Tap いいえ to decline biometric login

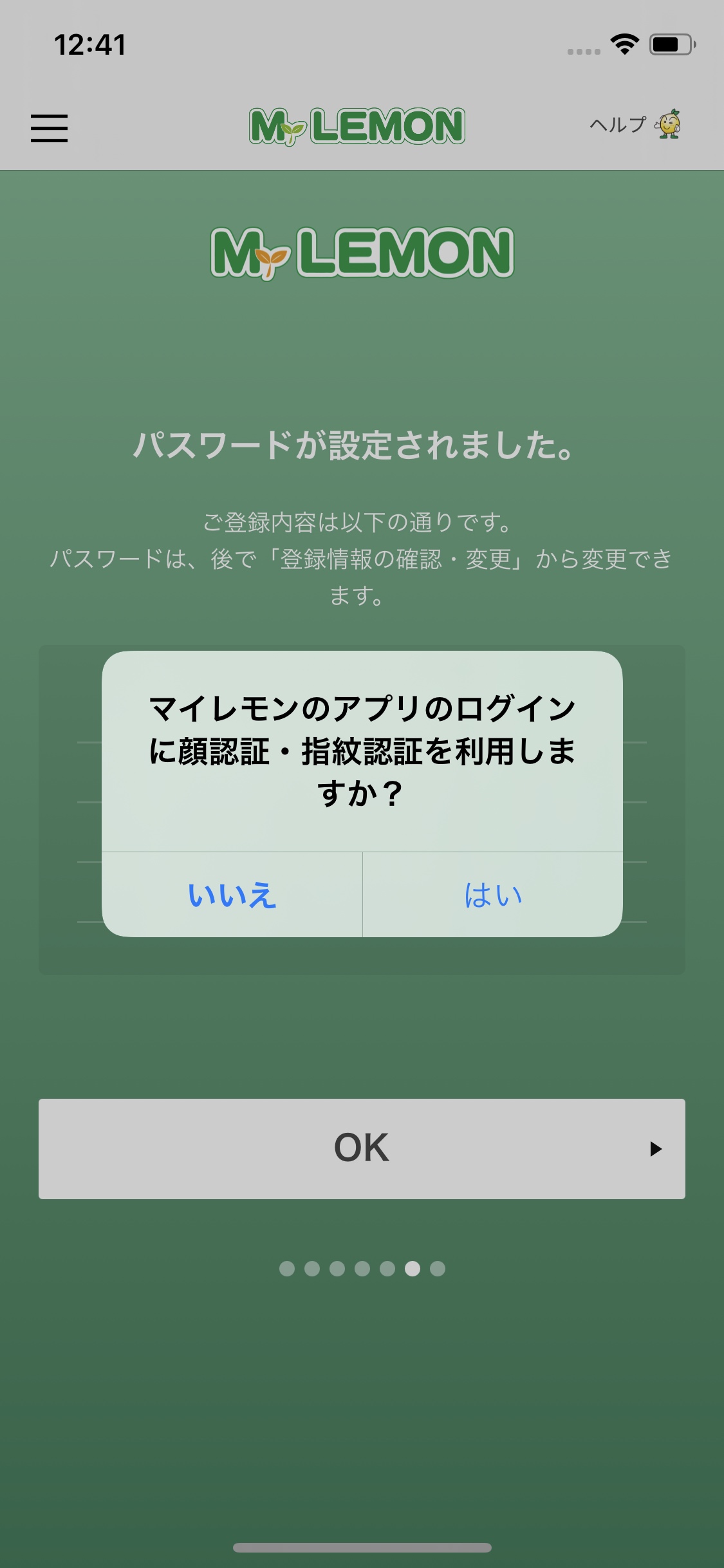click(x=232, y=895)
